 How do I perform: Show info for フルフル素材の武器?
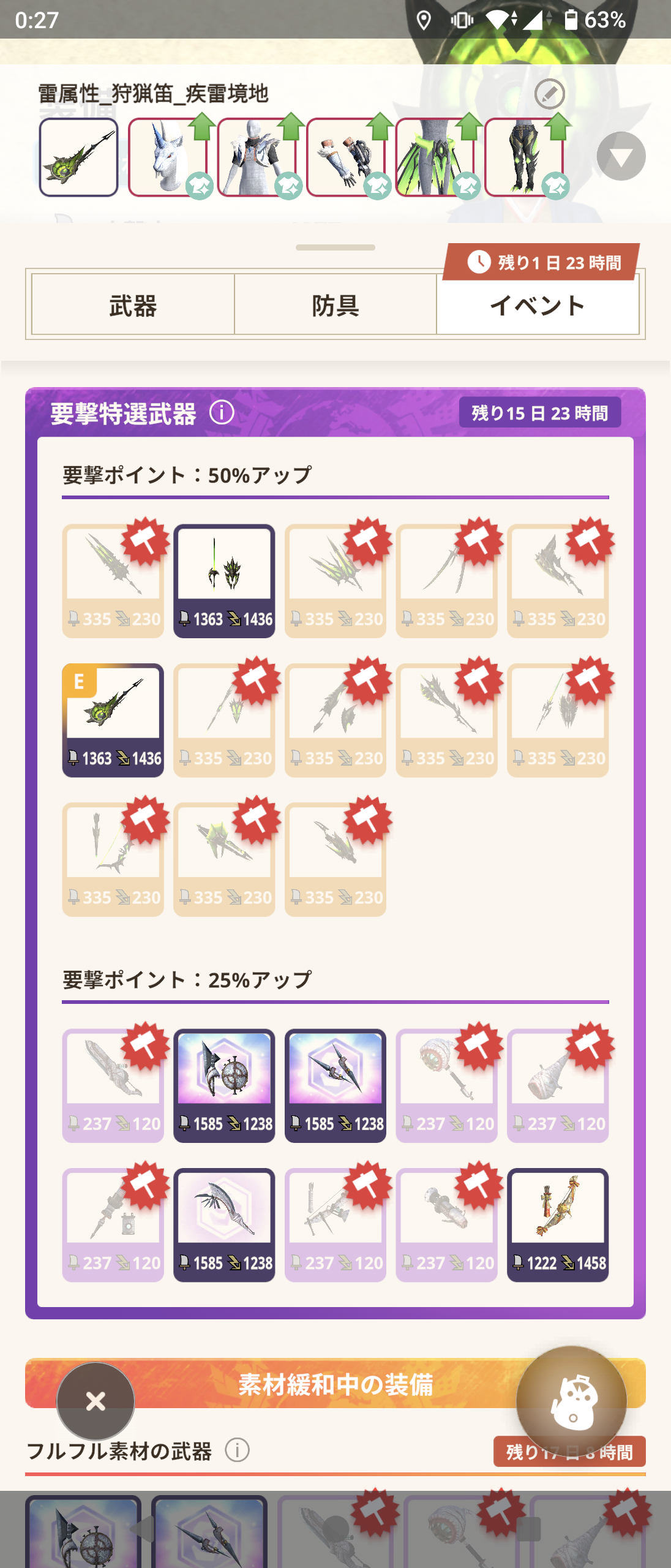pos(238,1450)
